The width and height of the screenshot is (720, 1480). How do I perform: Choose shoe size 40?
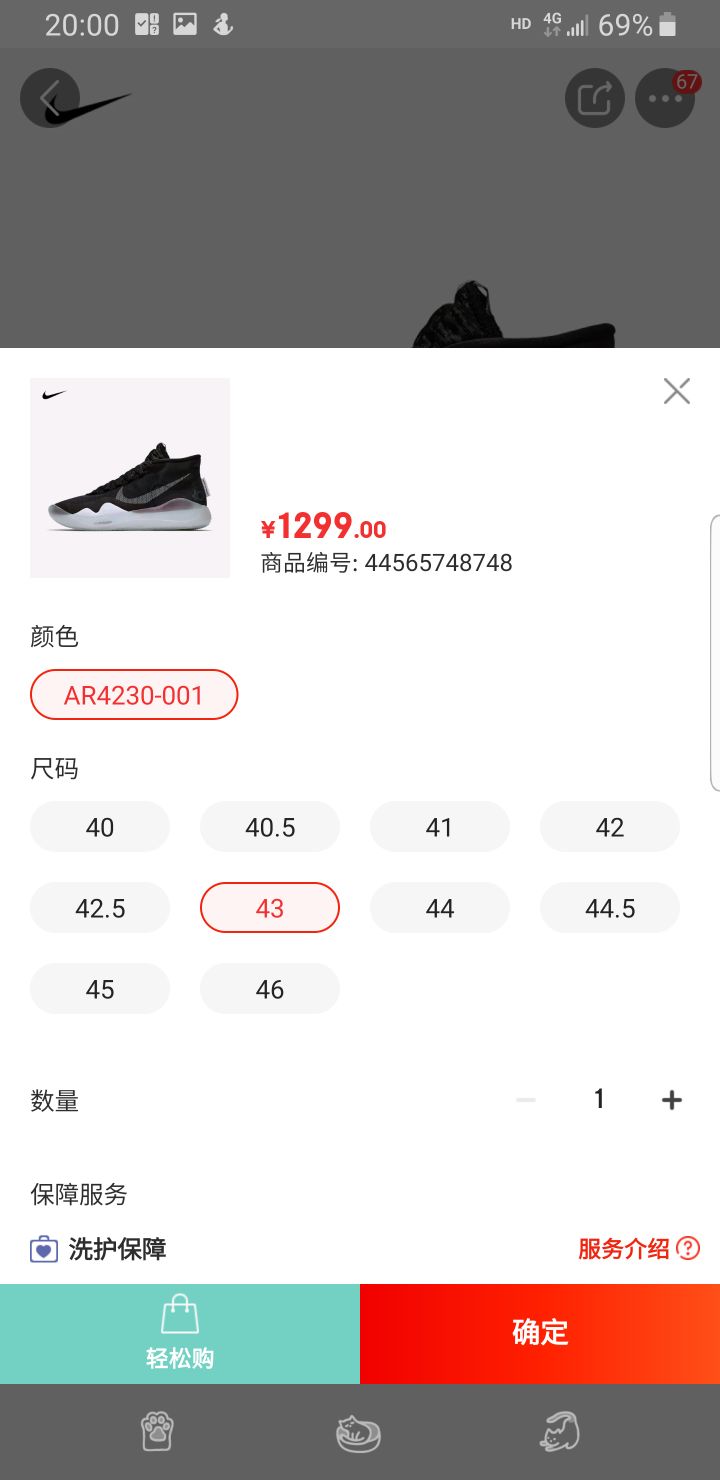[x=100, y=827]
